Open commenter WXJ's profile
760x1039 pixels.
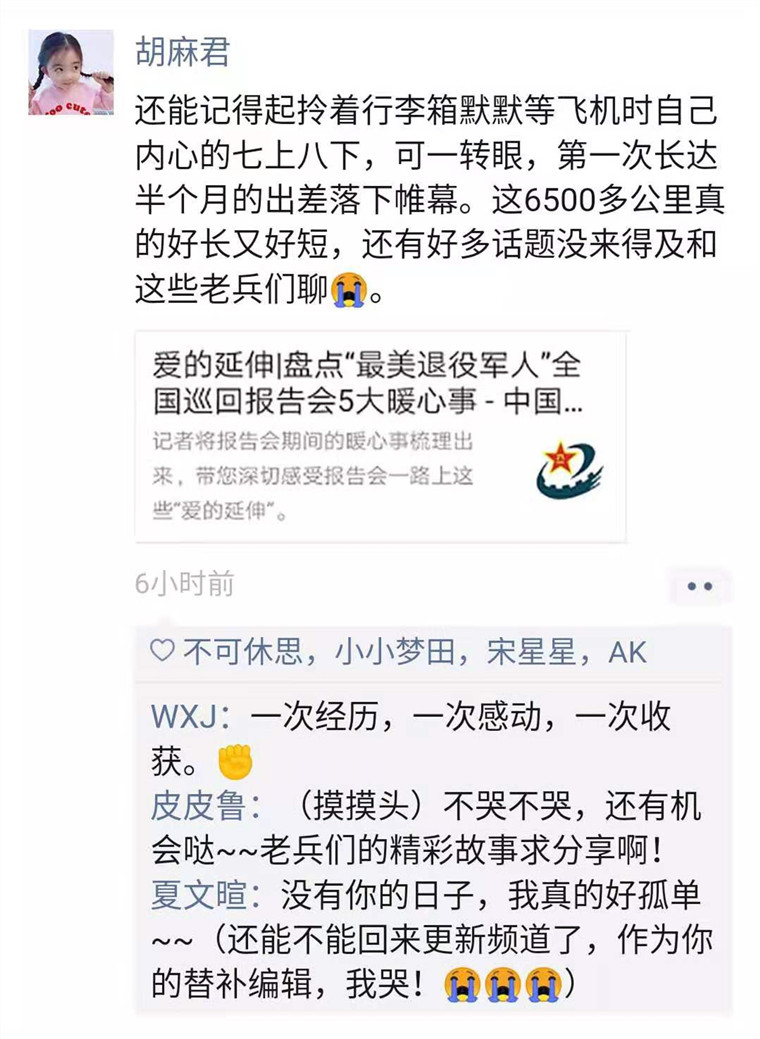click(x=181, y=717)
